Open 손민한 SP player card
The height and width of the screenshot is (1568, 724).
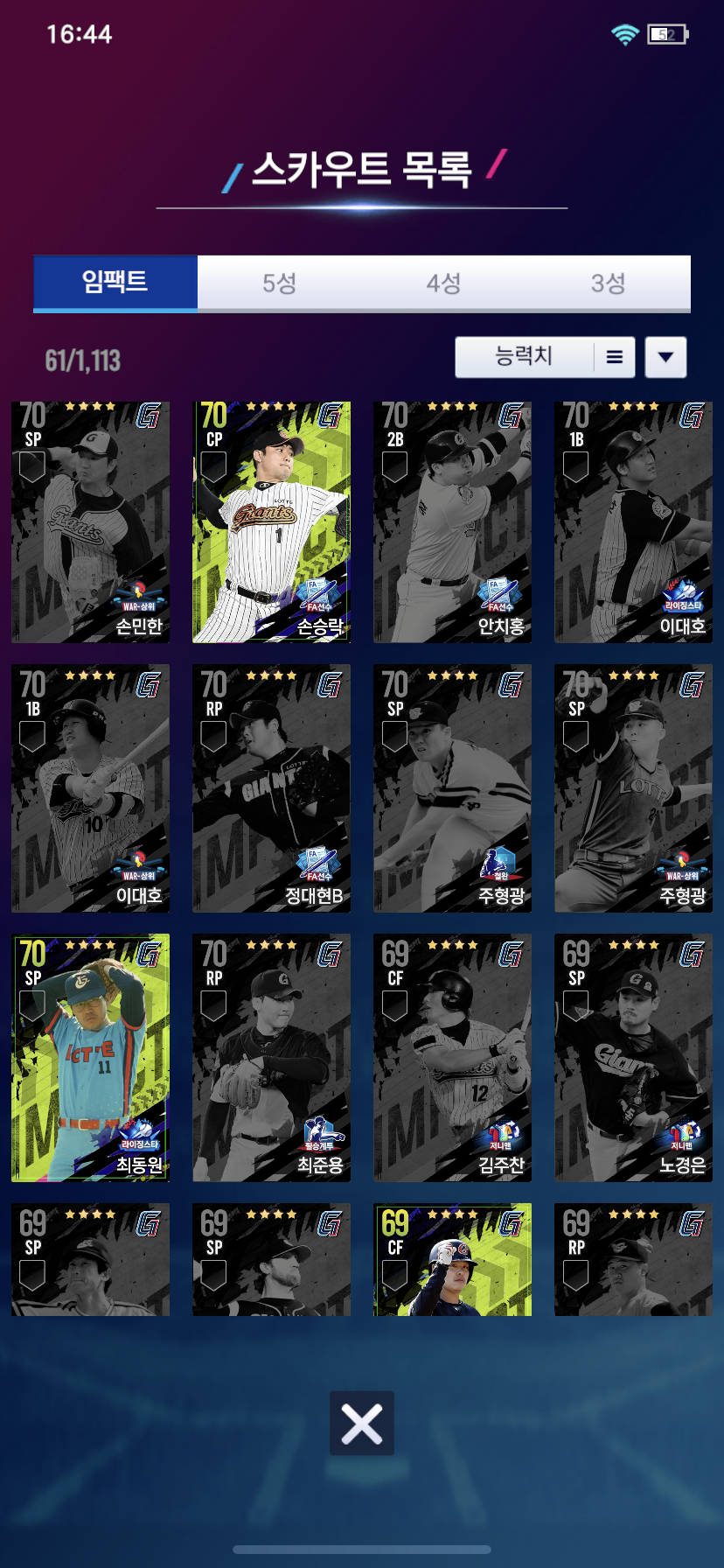click(90, 522)
